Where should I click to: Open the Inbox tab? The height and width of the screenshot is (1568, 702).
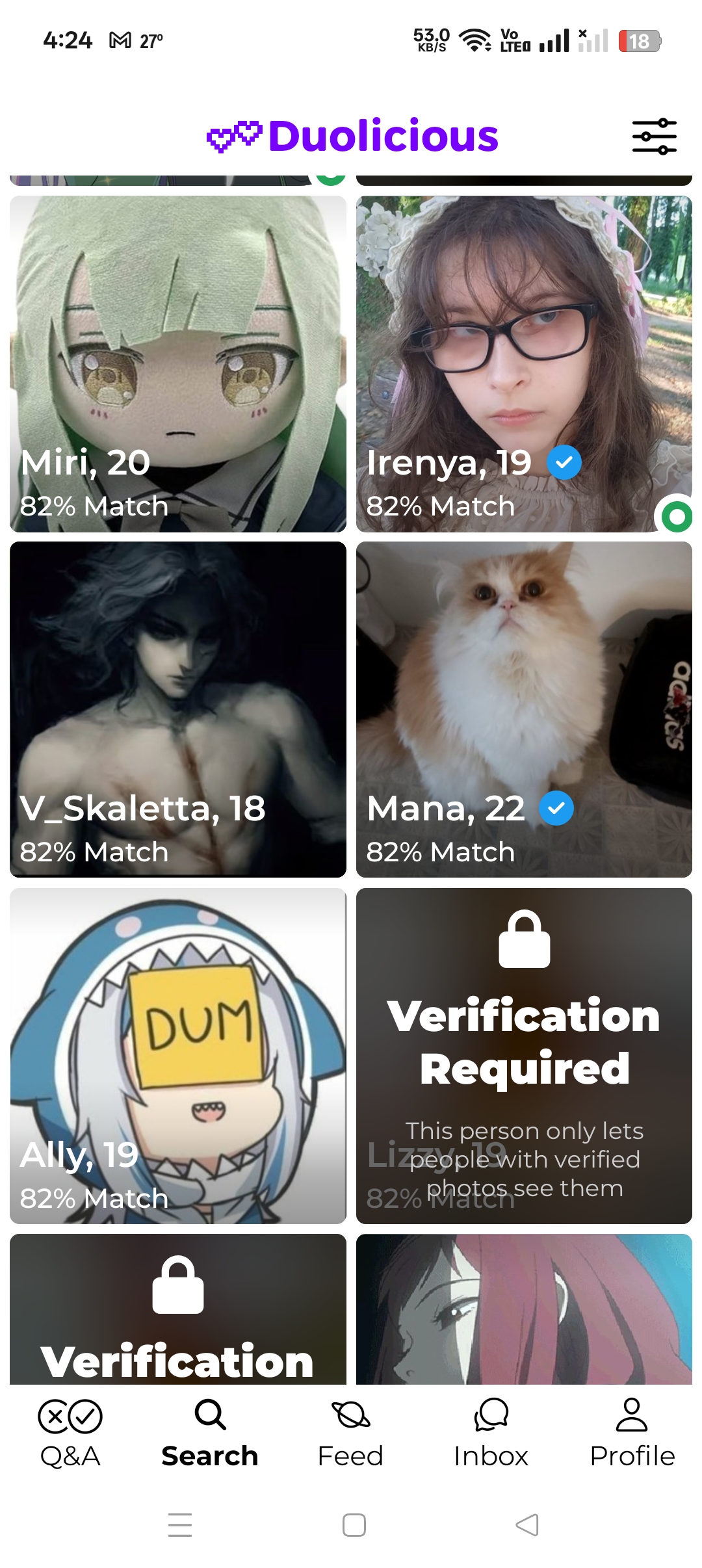(491, 1433)
